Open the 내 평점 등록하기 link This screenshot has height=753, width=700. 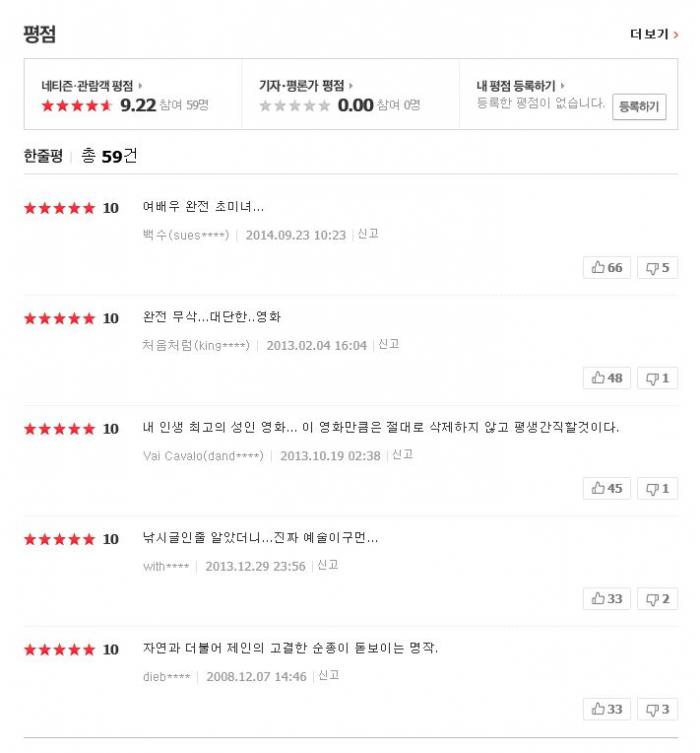(x=521, y=86)
